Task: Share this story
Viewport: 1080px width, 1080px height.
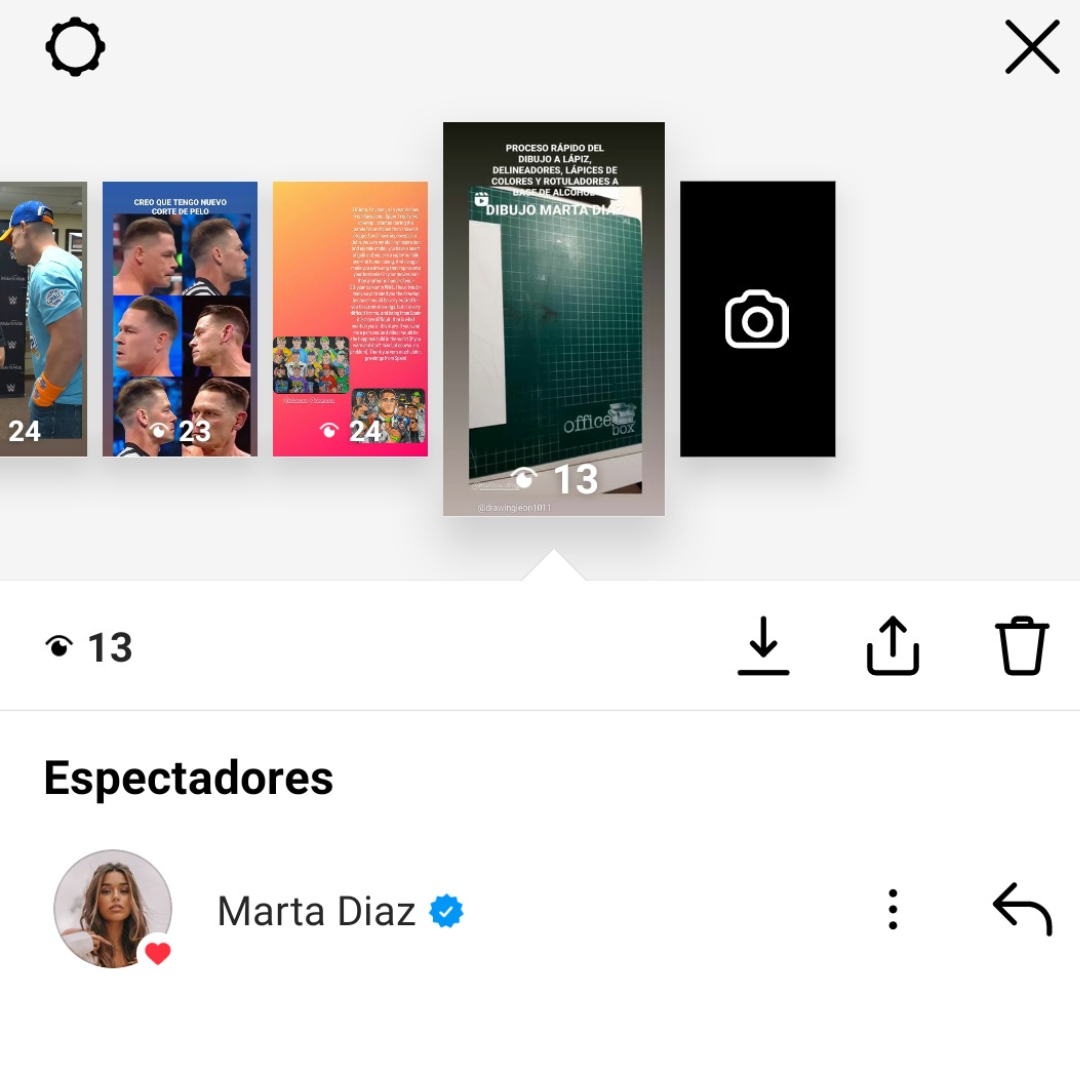Action: 892,646
